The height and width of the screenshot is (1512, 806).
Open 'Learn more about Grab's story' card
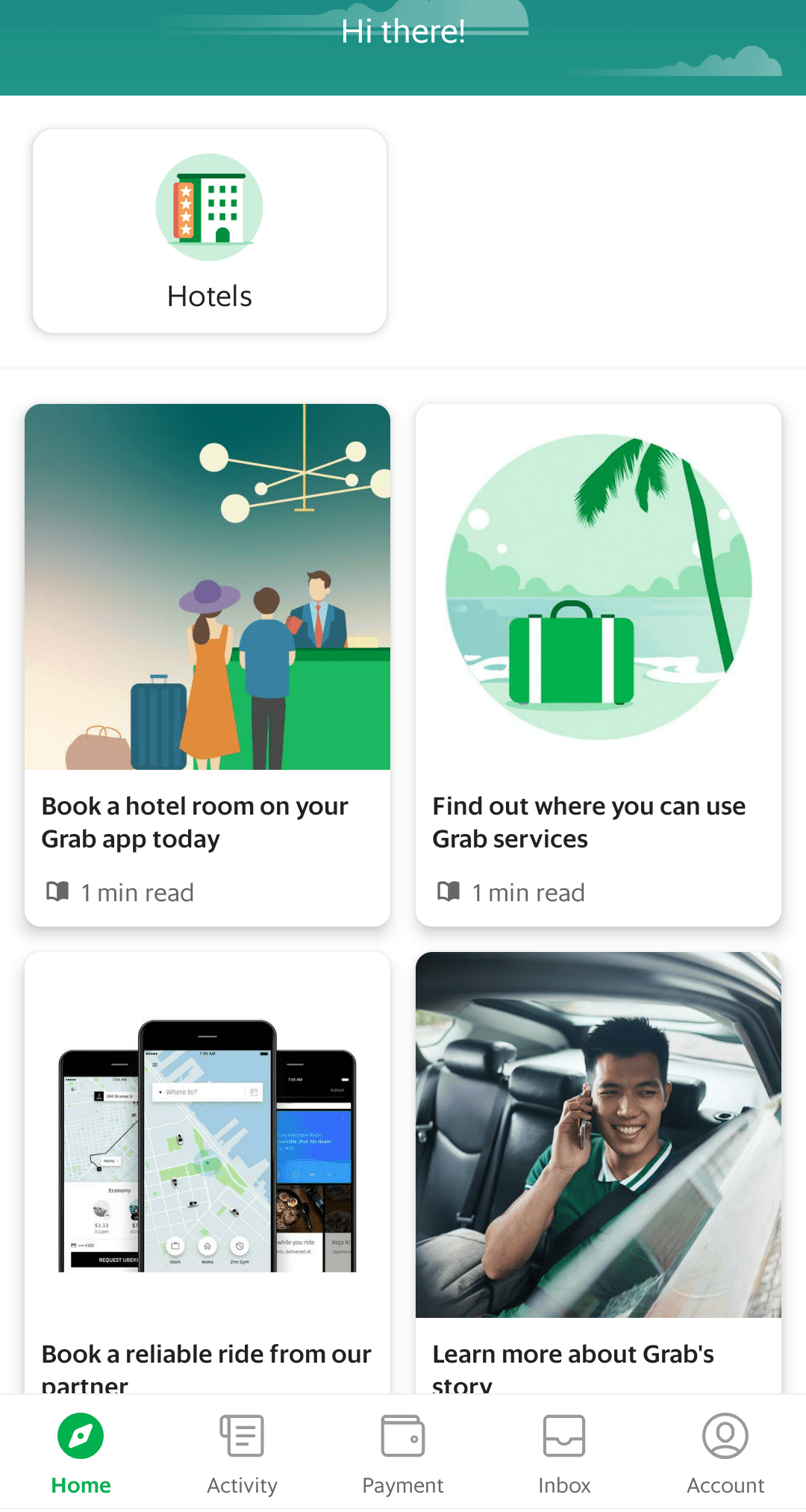pos(599,1172)
